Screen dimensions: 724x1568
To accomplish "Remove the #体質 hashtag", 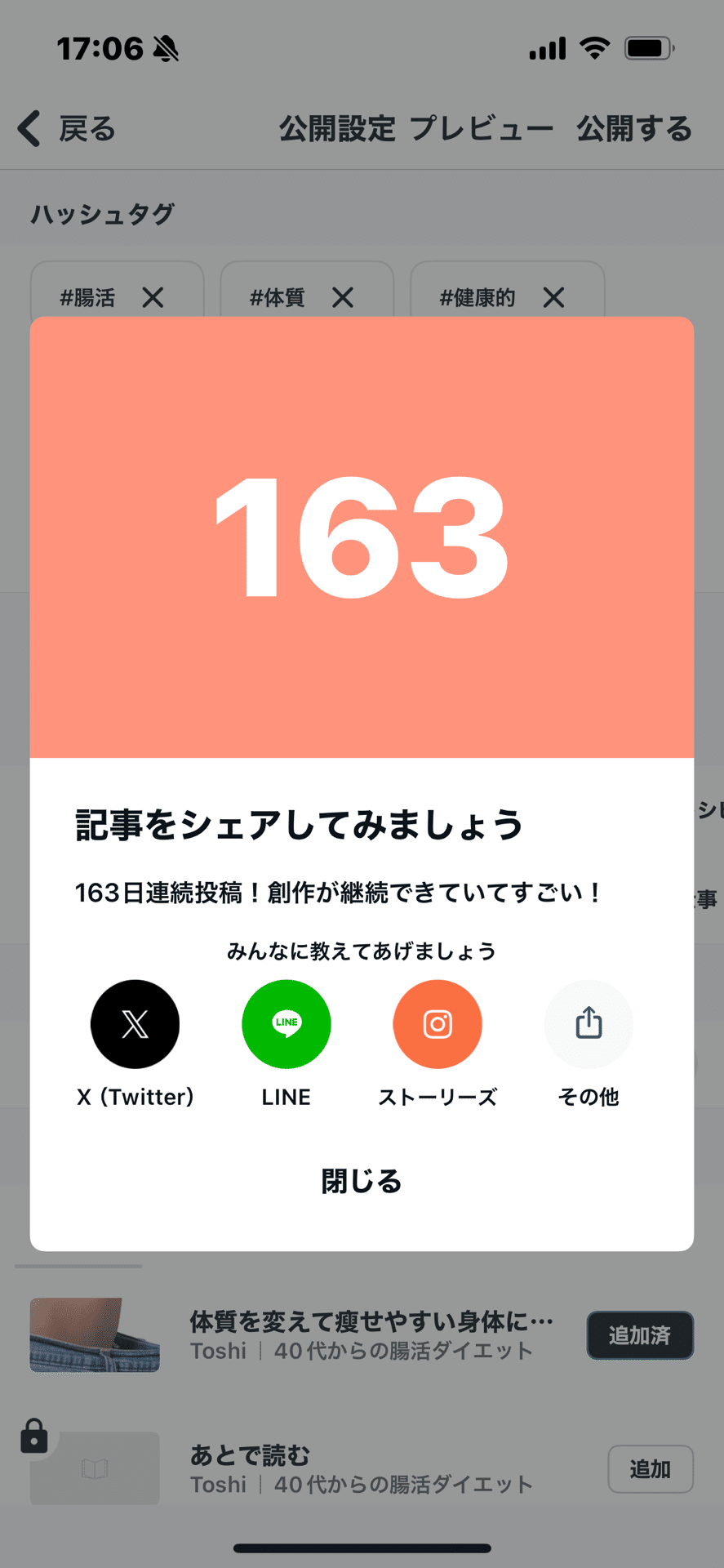I will (344, 297).
